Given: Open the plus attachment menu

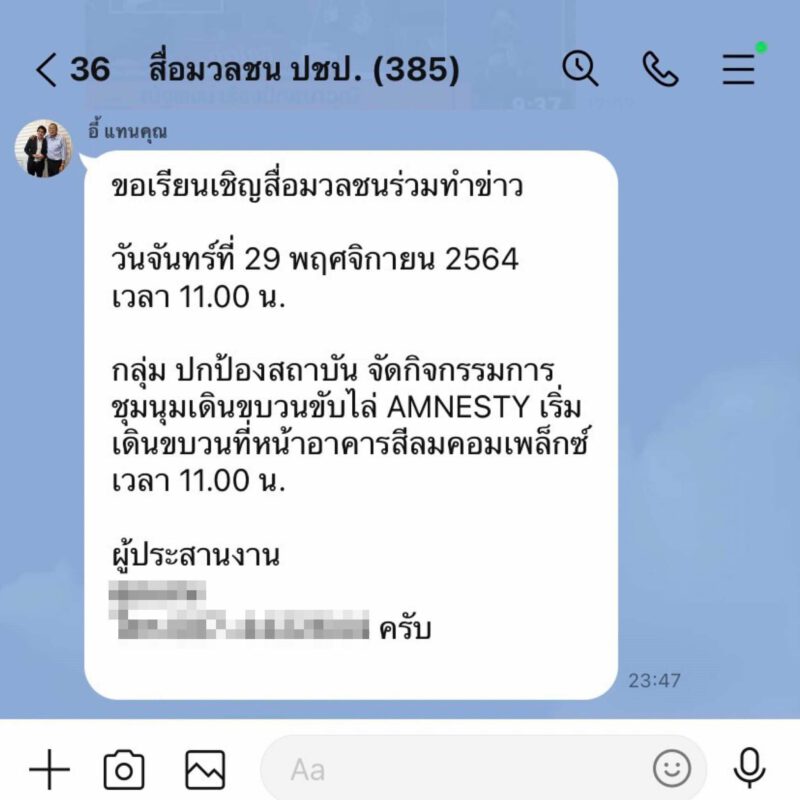Looking at the screenshot, I should point(49,769).
